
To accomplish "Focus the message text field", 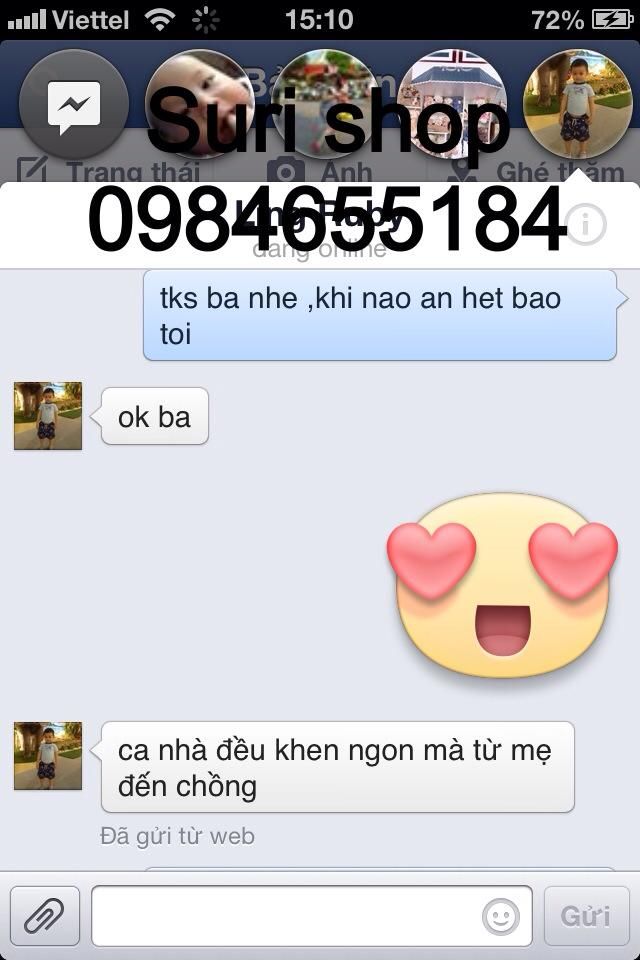I will click(x=285, y=915).
